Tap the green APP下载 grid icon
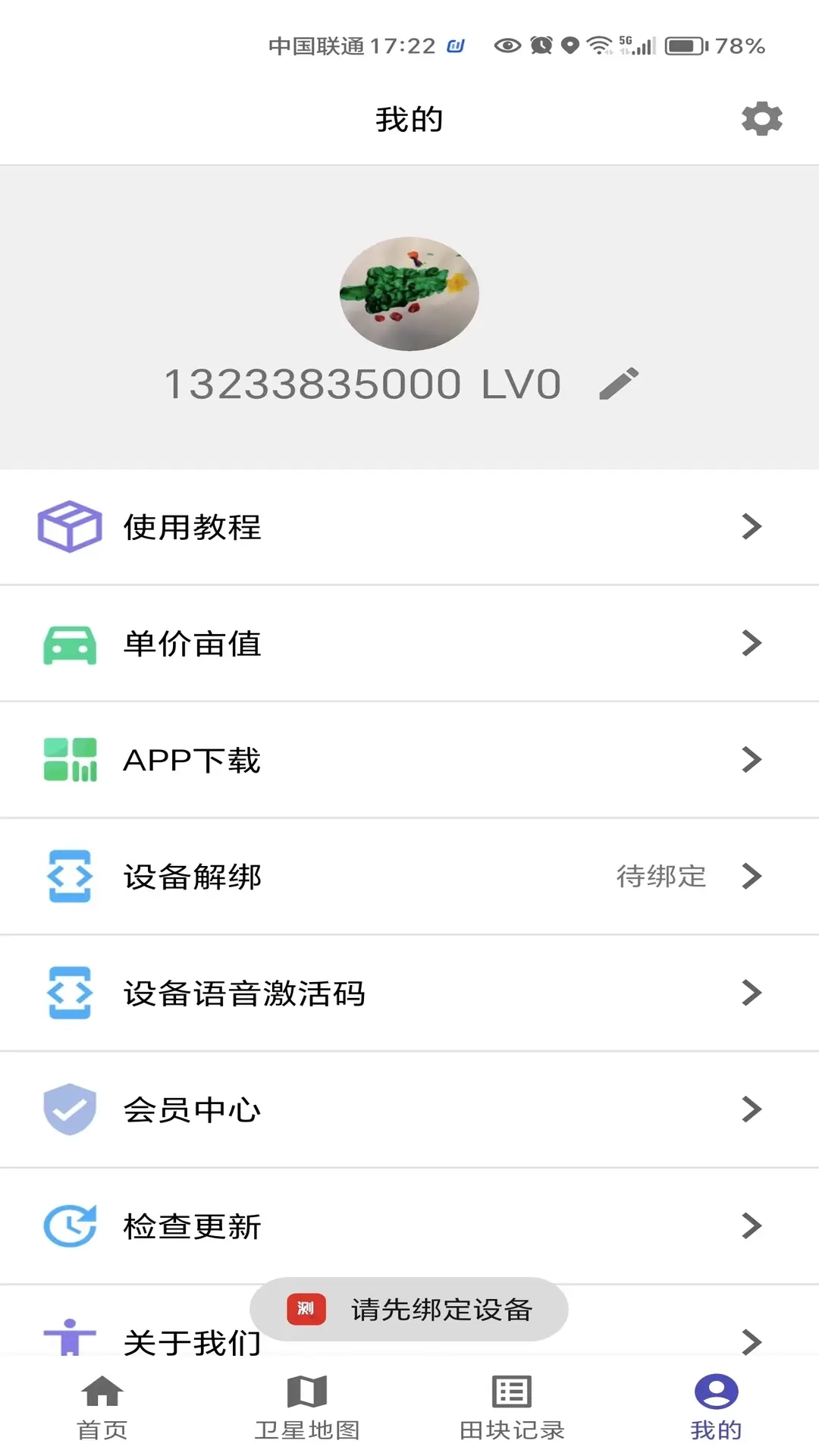Viewport: 819px width, 1456px height. (x=69, y=761)
